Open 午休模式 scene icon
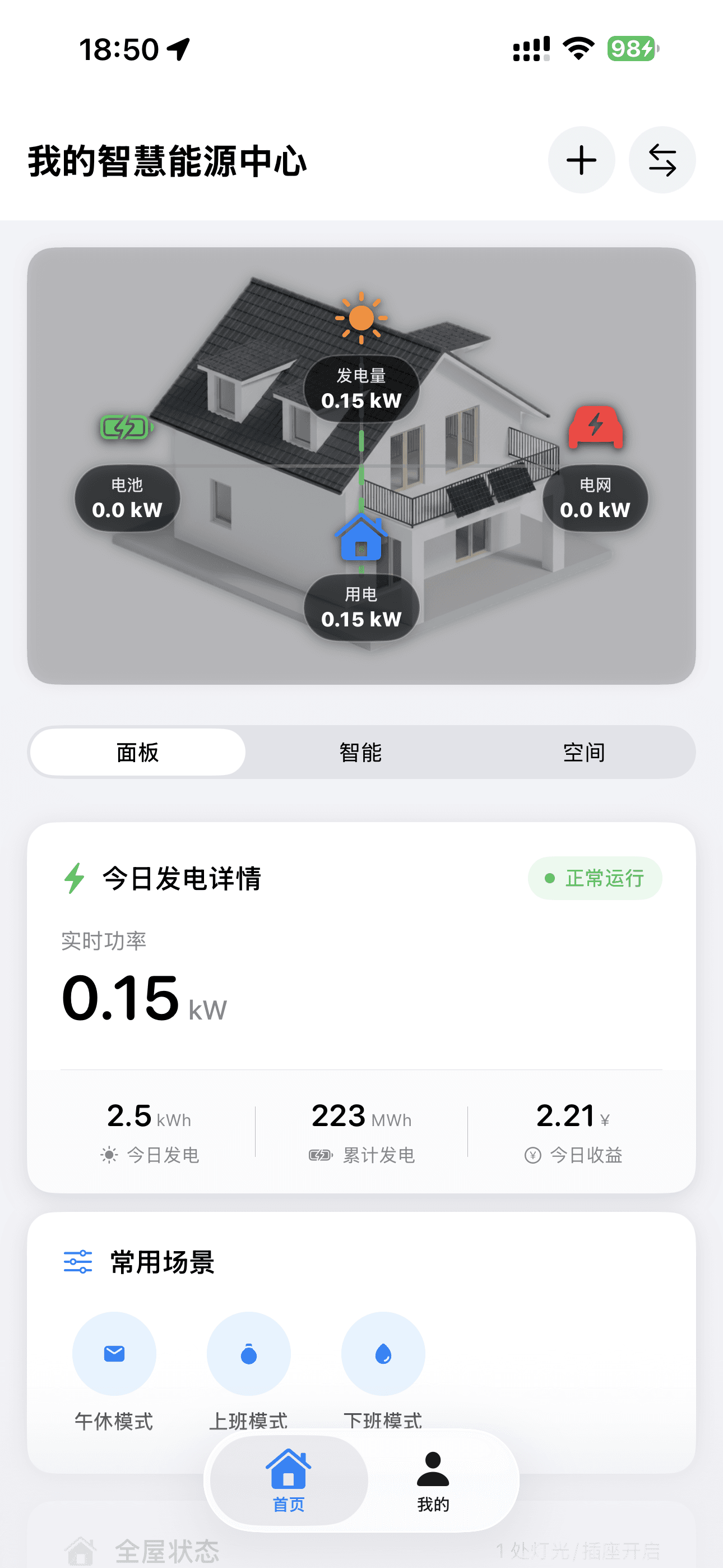 point(114,1354)
